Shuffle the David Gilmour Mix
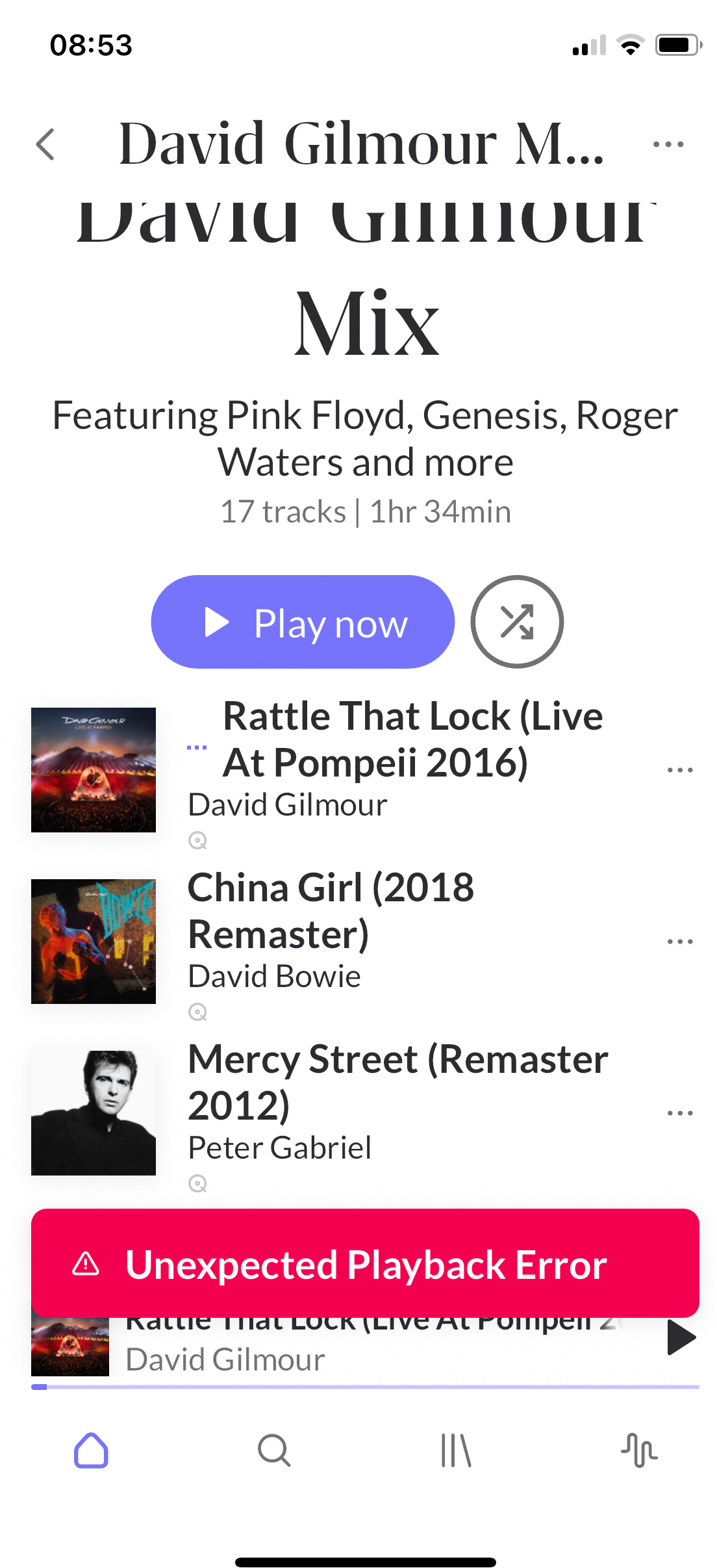 (x=517, y=622)
